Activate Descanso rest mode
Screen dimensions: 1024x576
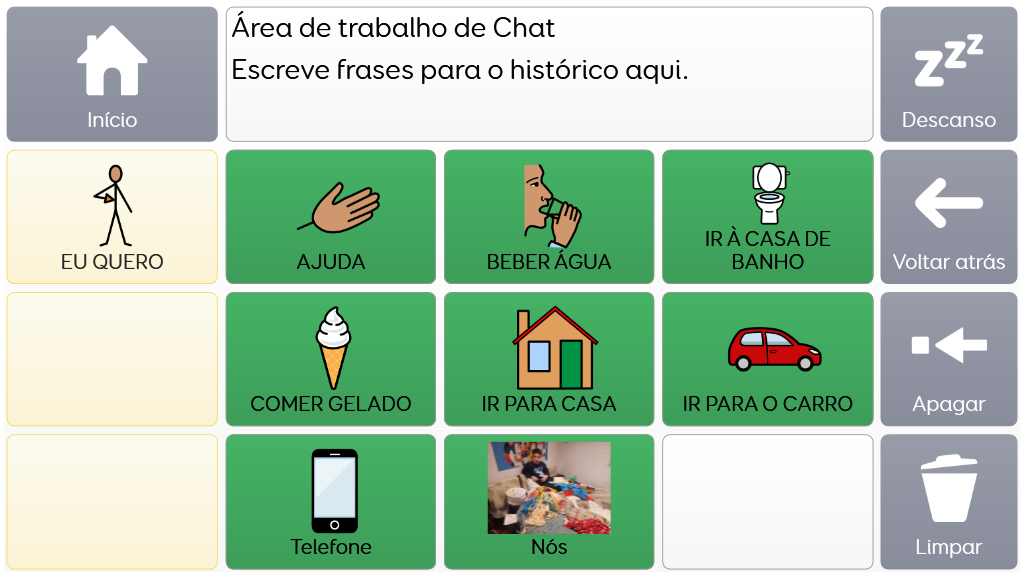click(x=948, y=74)
